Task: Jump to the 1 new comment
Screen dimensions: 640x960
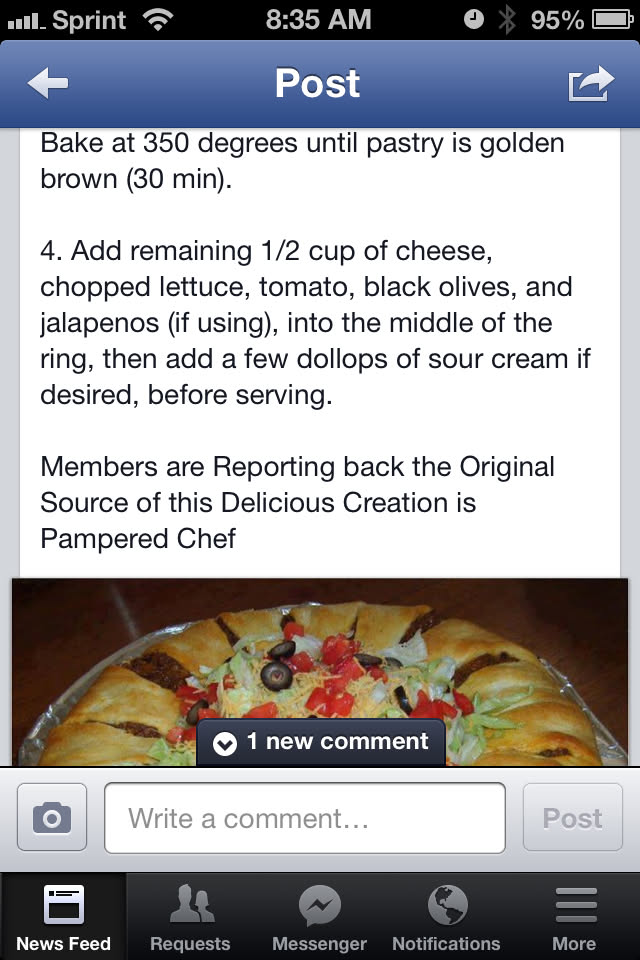Action: point(320,743)
